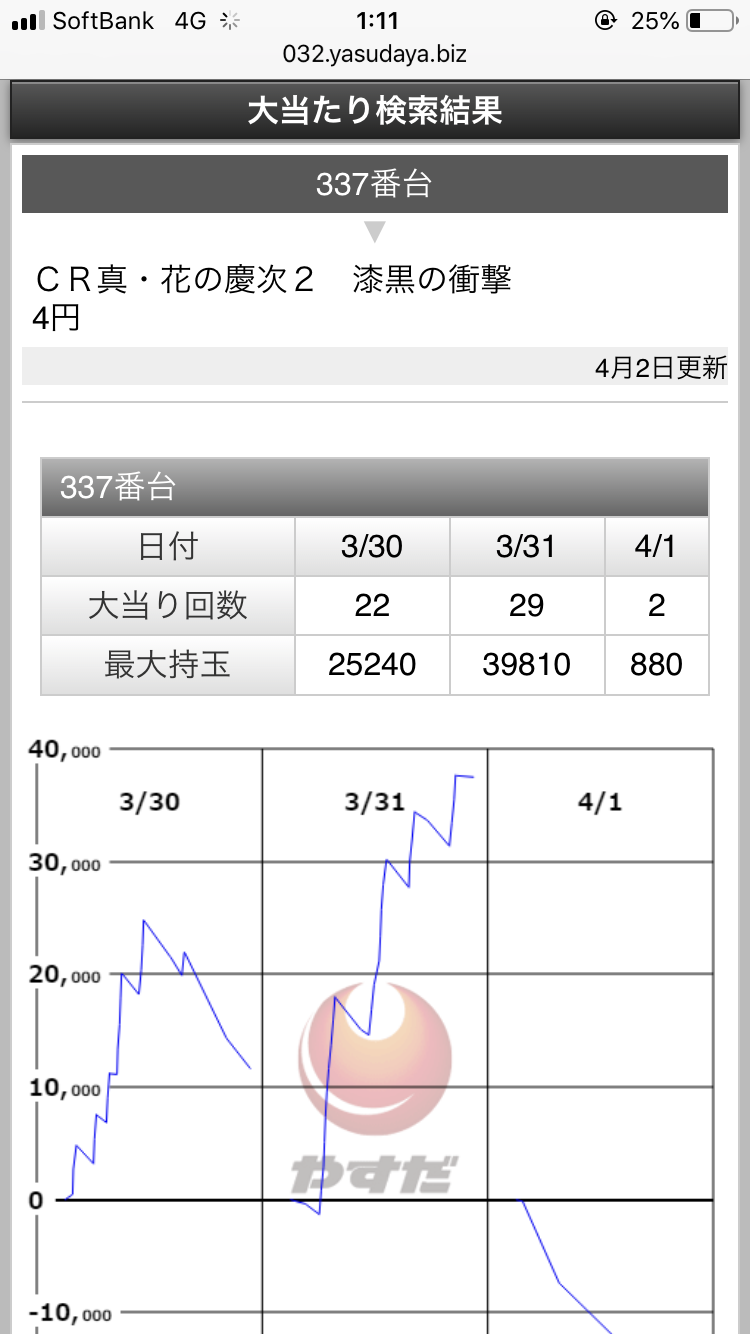
Task: Tap the 032.yasudaya.biz address bar
Action: pyautogui.click(x=375, y=56)
